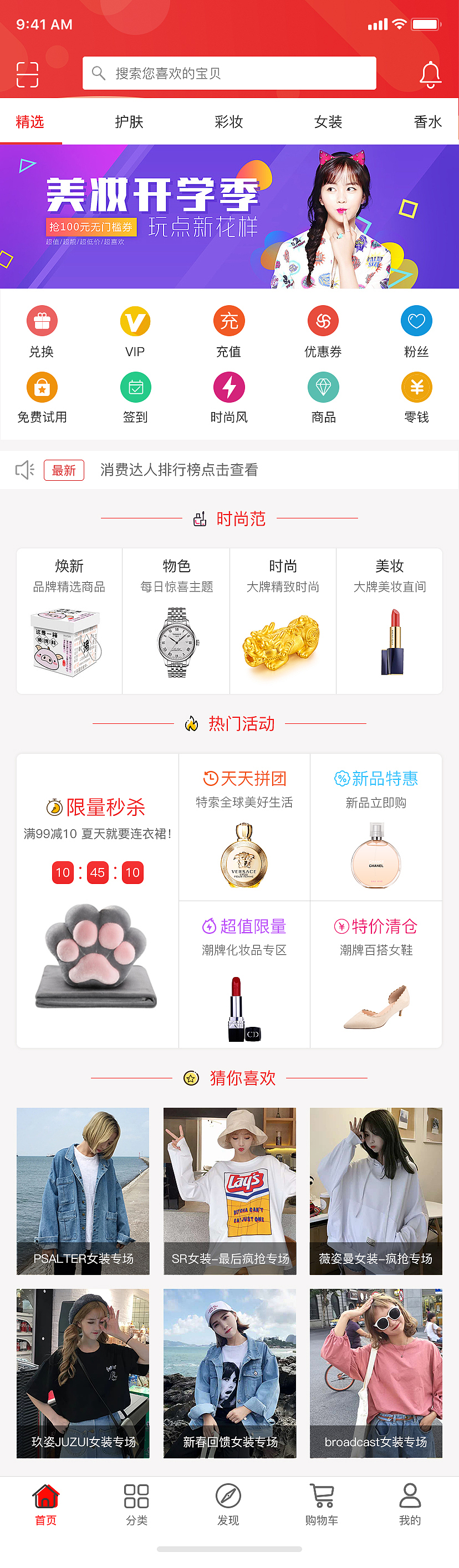
Task: Switch to the 护肤 tab
Action: point(129,122)
